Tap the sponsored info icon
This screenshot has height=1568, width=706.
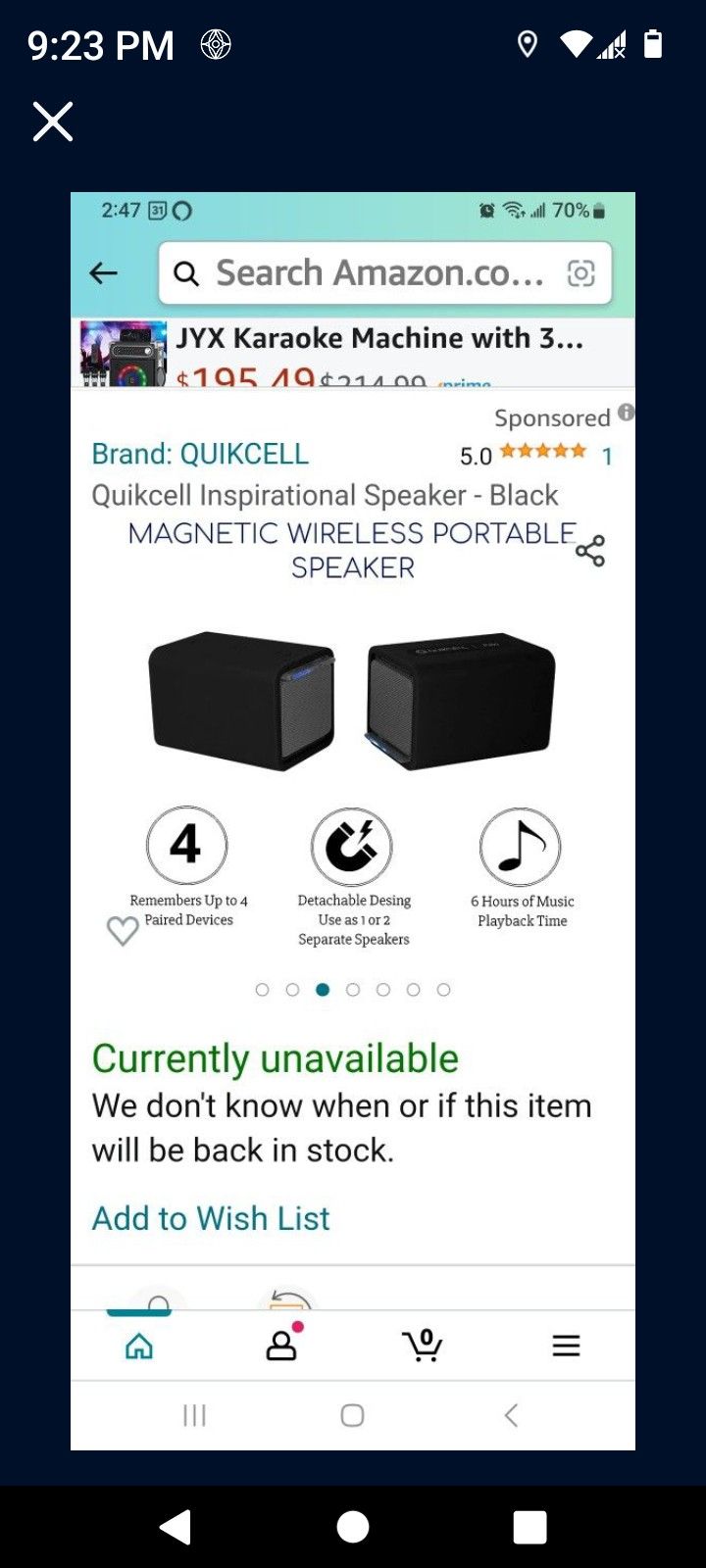pos(626,413)
